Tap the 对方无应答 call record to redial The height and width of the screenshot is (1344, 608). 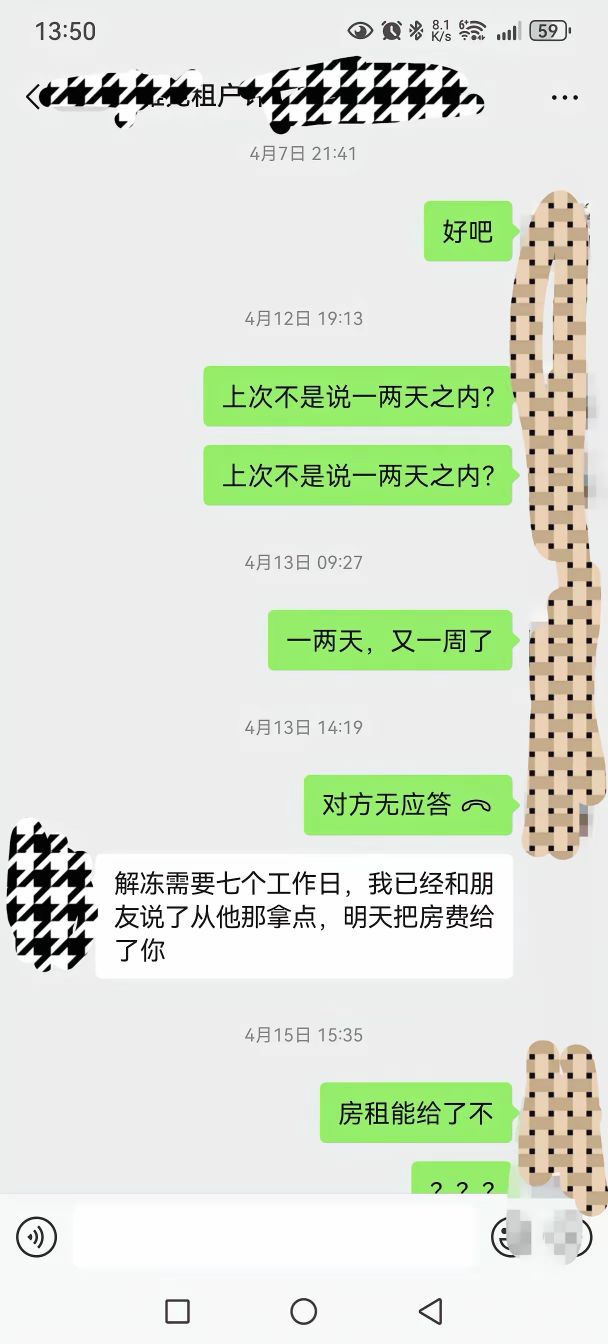(x=407, y=805)
